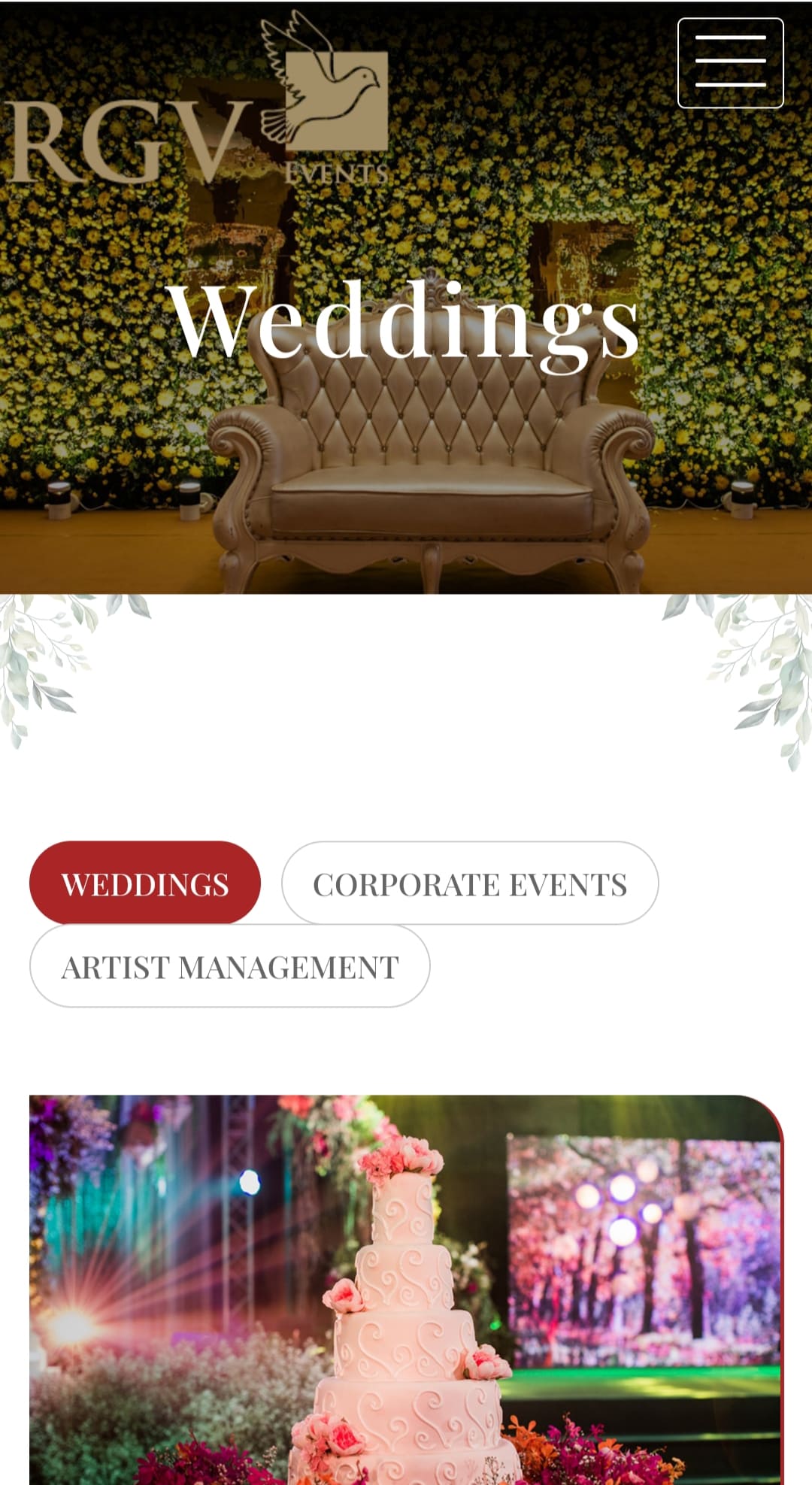
Task: Open the hamburger menu
Action: (x=730, y=63)
